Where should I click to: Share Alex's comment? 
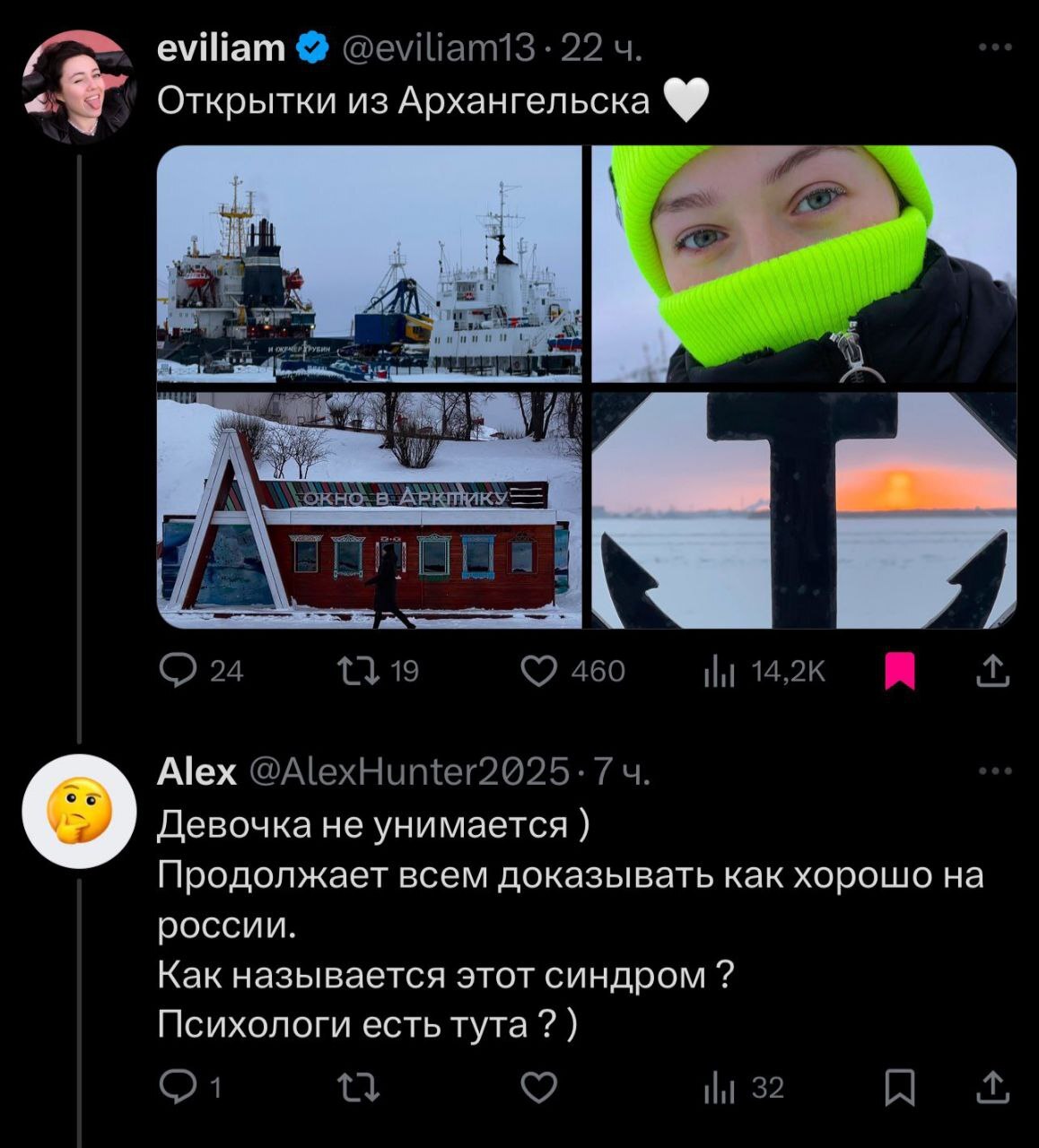[993, 1088]
